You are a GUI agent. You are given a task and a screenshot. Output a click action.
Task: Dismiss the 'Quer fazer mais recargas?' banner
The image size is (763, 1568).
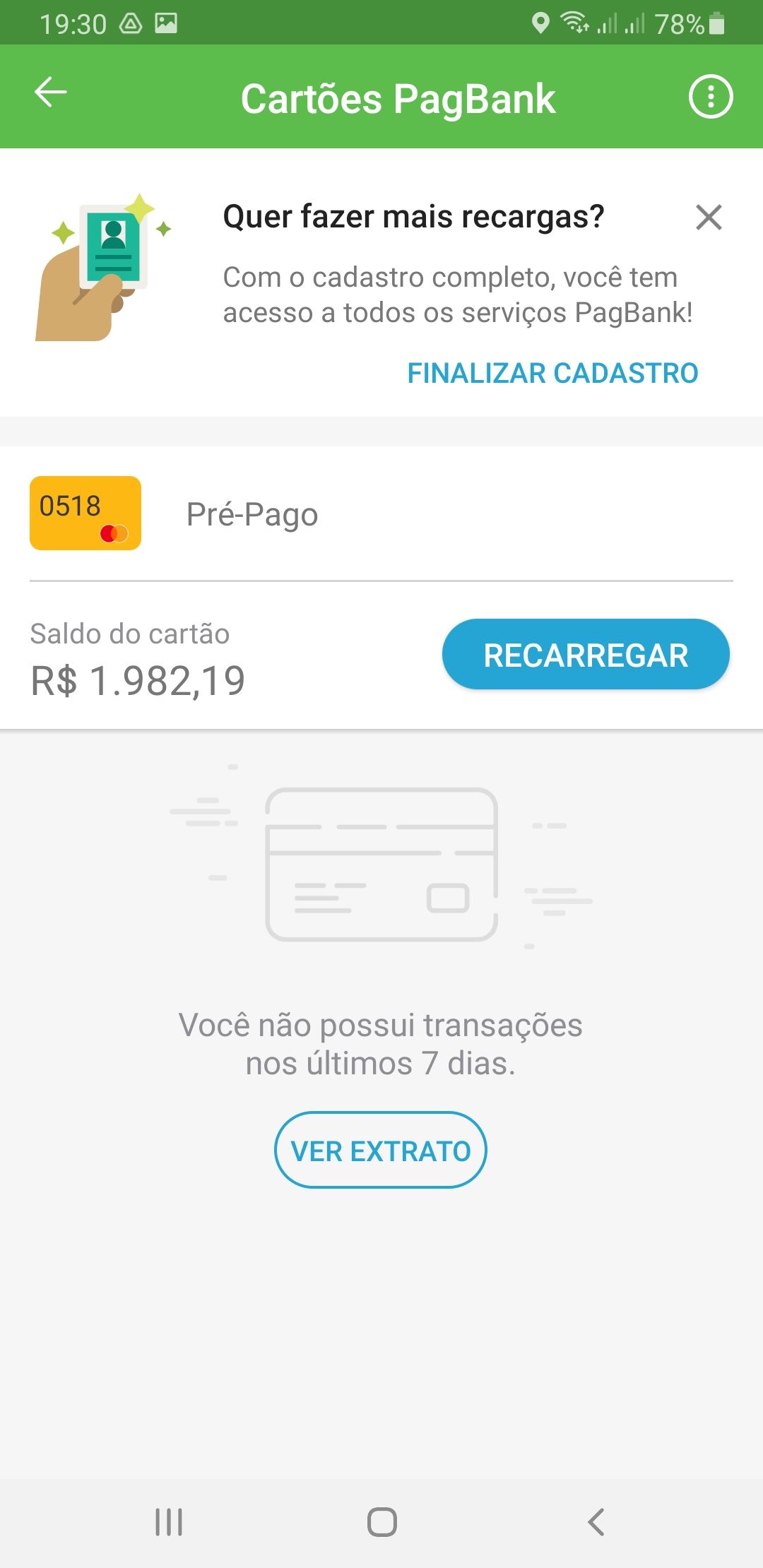coord(709,218)
